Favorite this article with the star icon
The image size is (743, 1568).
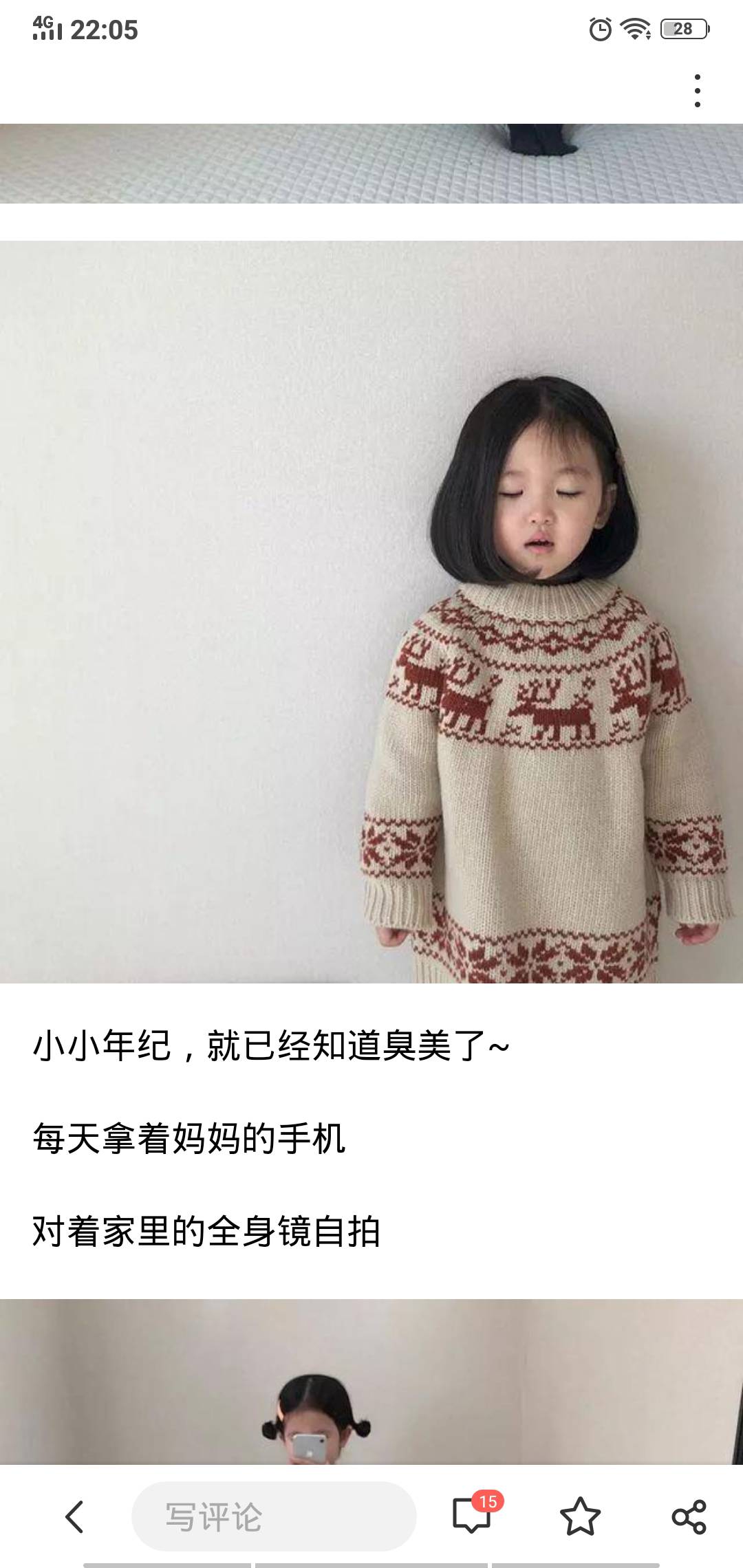pyautogui.click(x=580, y=1516)
